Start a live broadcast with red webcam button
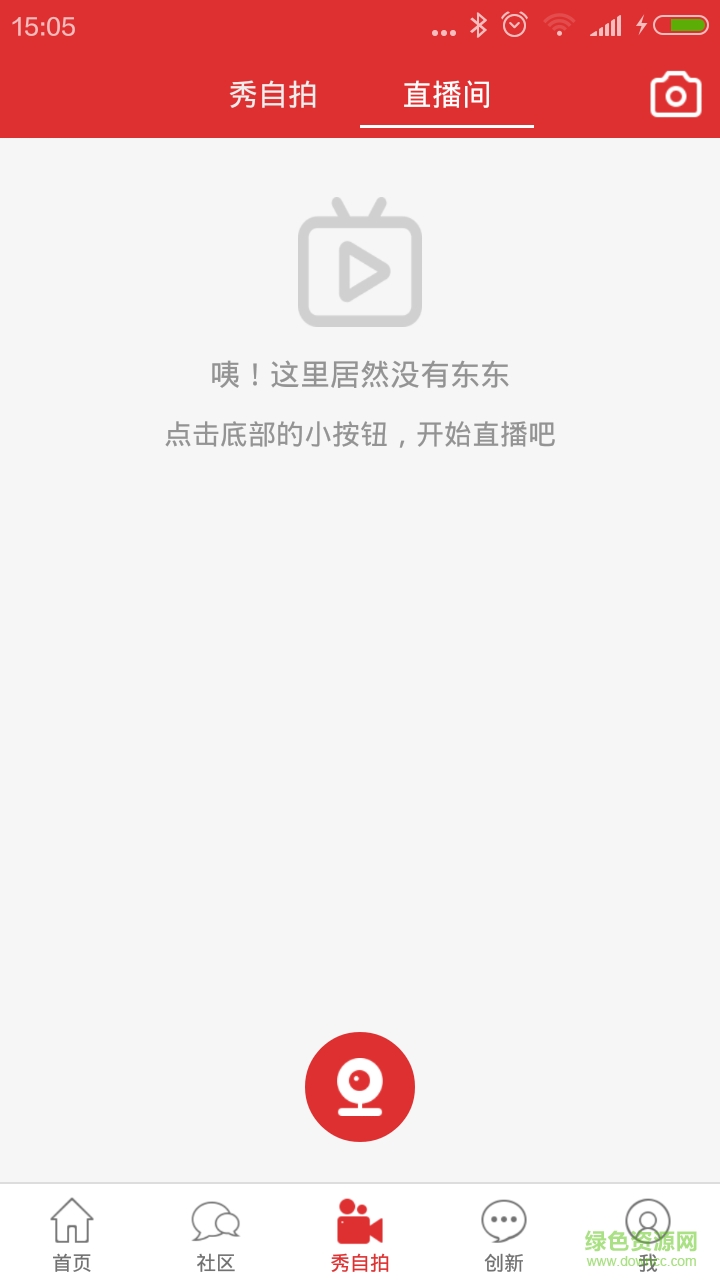Image resolution: width=720 pixels, height=1280 pixels. click(360, 1087)
